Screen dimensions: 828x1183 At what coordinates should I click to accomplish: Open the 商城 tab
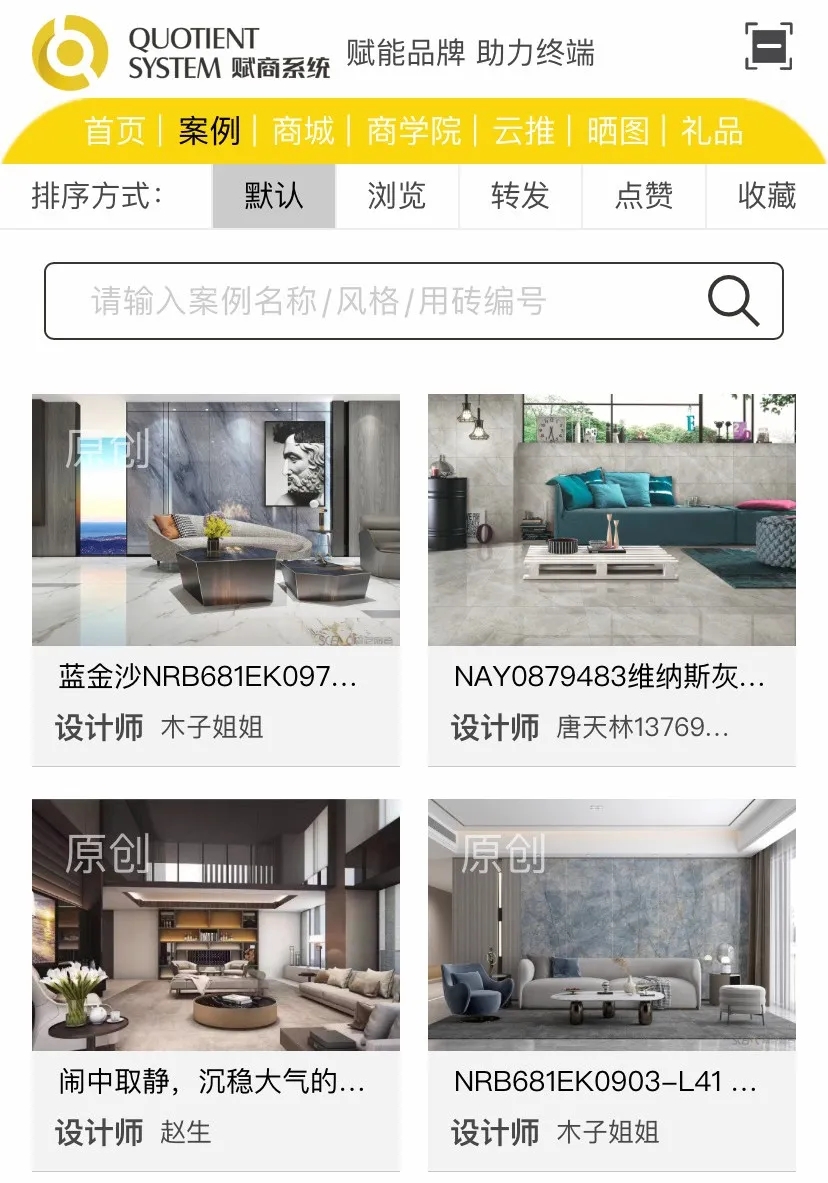point(303,131)
